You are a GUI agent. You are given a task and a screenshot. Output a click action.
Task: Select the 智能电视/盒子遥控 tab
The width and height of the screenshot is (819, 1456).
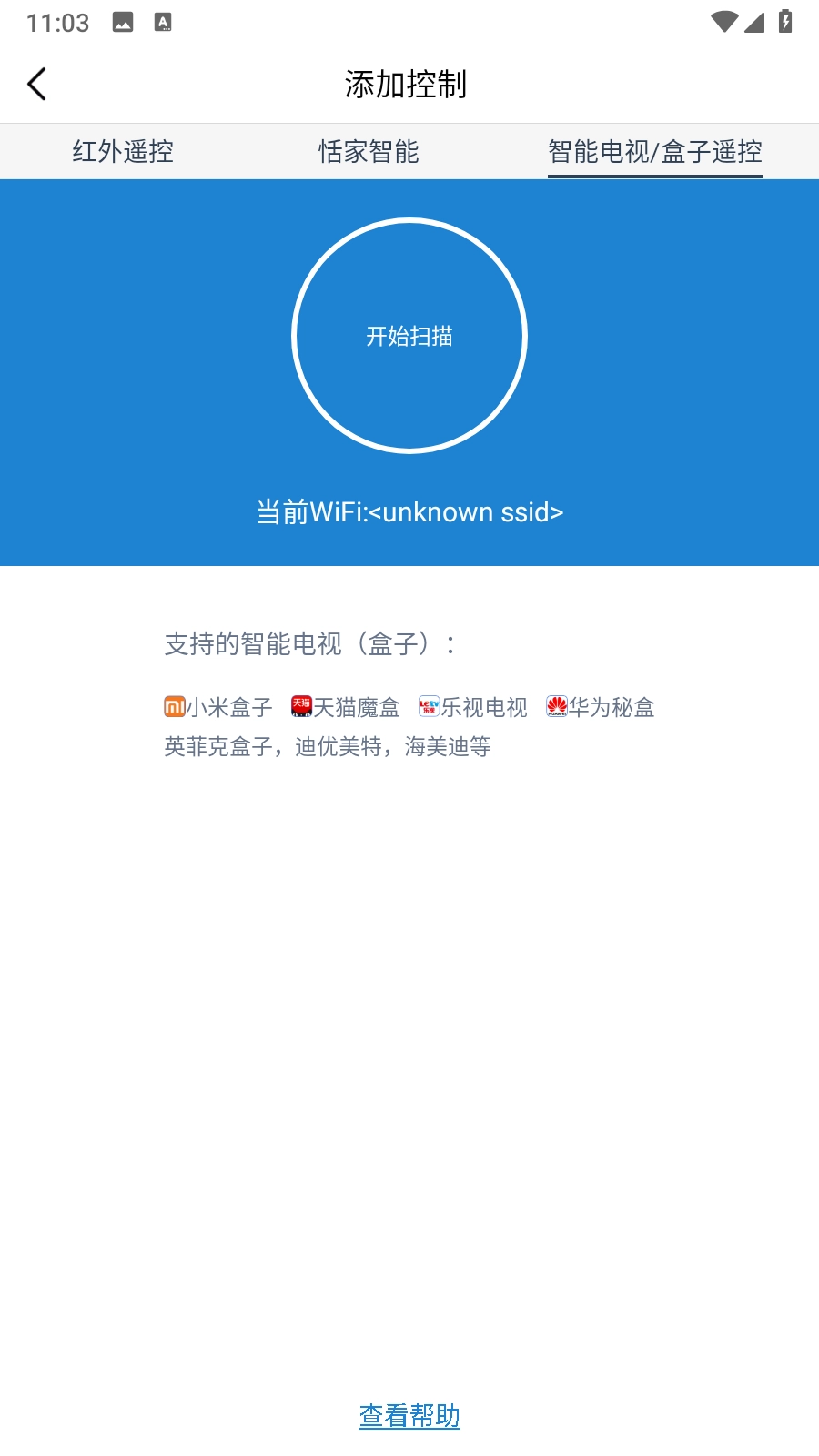click(x=654, y=151)
